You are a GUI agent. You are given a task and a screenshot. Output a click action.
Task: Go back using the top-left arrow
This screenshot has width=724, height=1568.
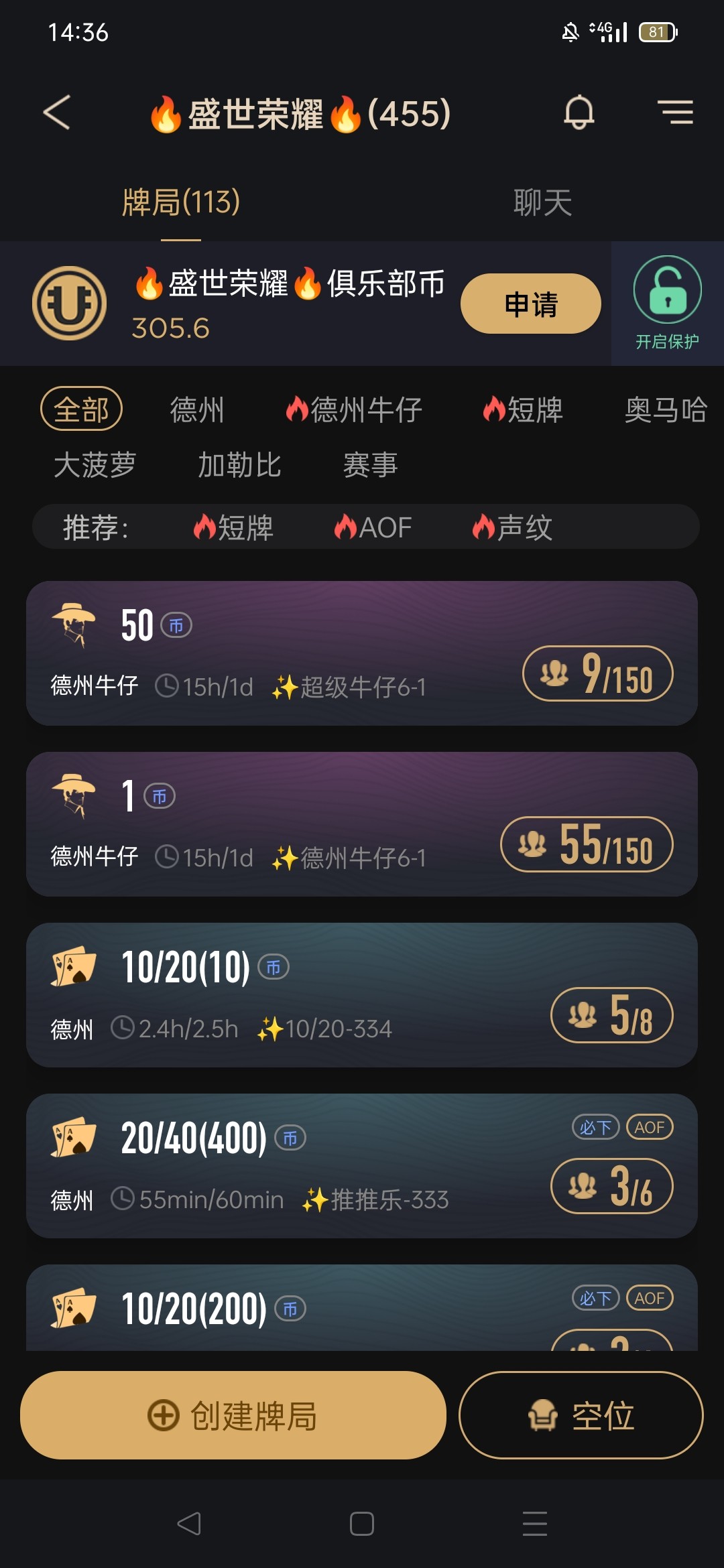pos(57,112)
